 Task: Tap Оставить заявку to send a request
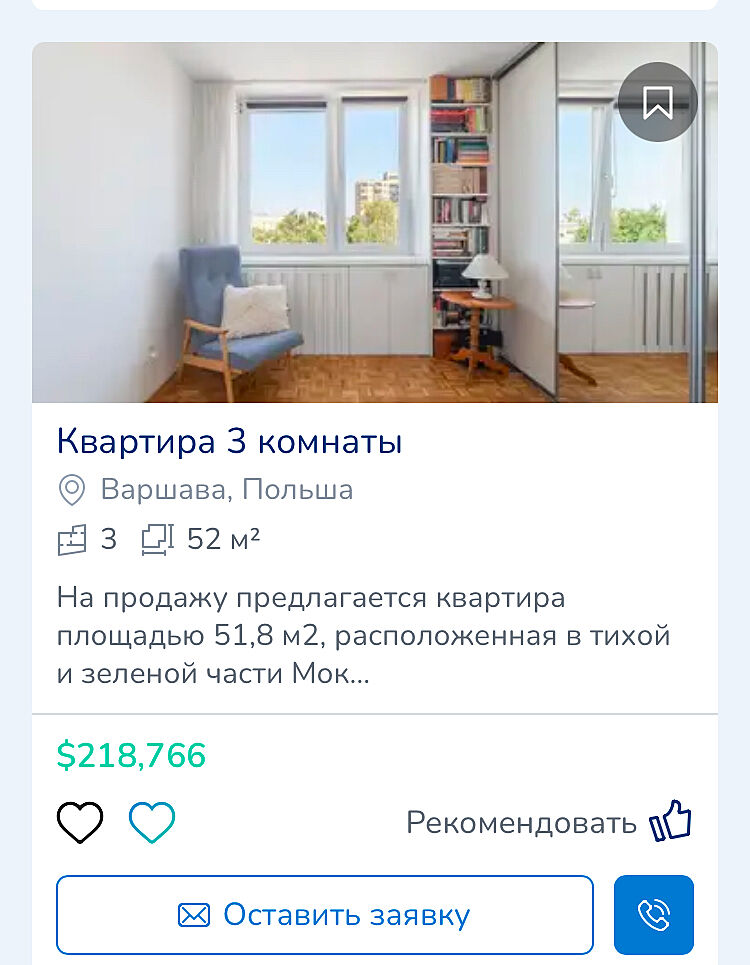[x=324, y=915]
